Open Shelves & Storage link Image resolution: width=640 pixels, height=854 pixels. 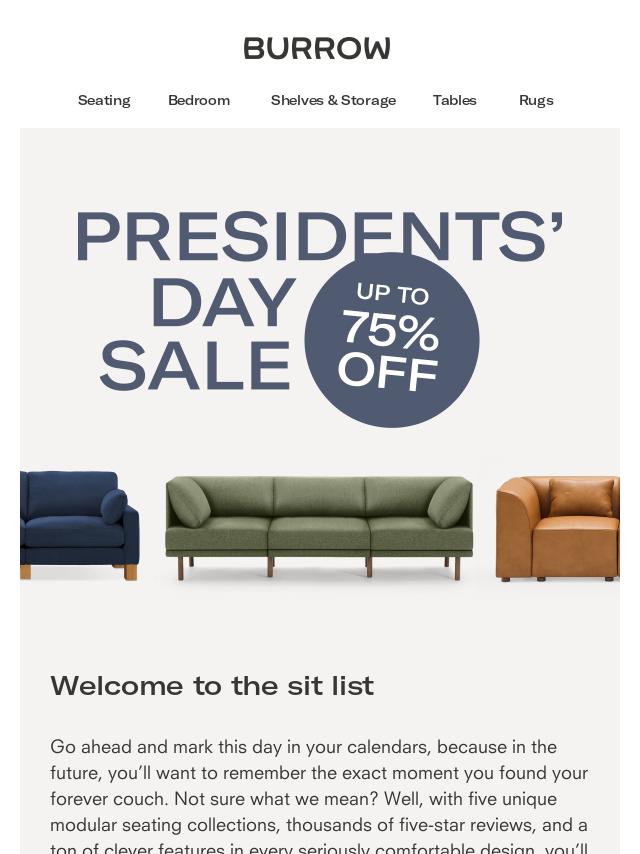[x=333, y=100]
